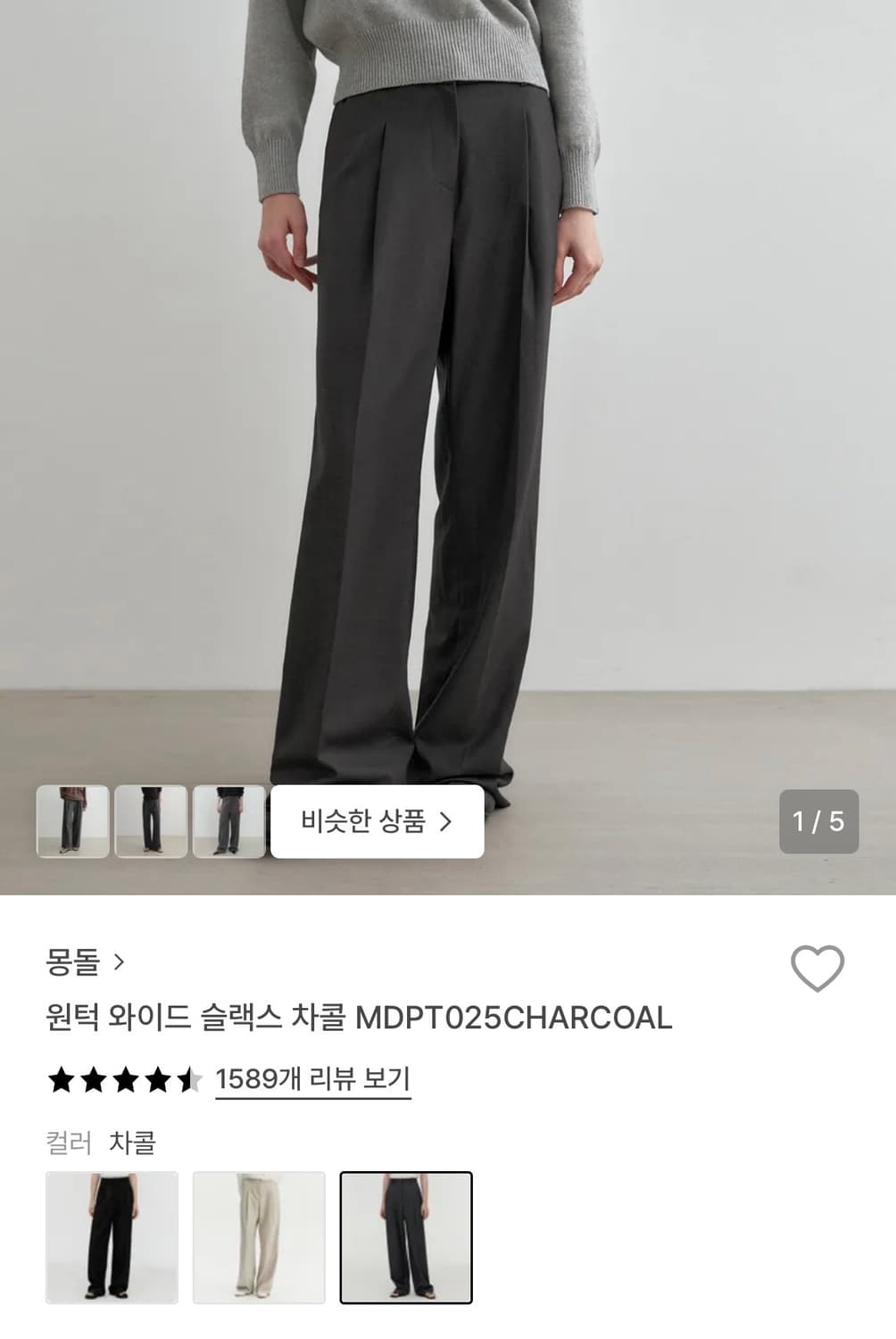This screenshot has height=1339, width=896.
Task: Tap the second similar-product thumbnail
Action: click(x=150, y=821)
